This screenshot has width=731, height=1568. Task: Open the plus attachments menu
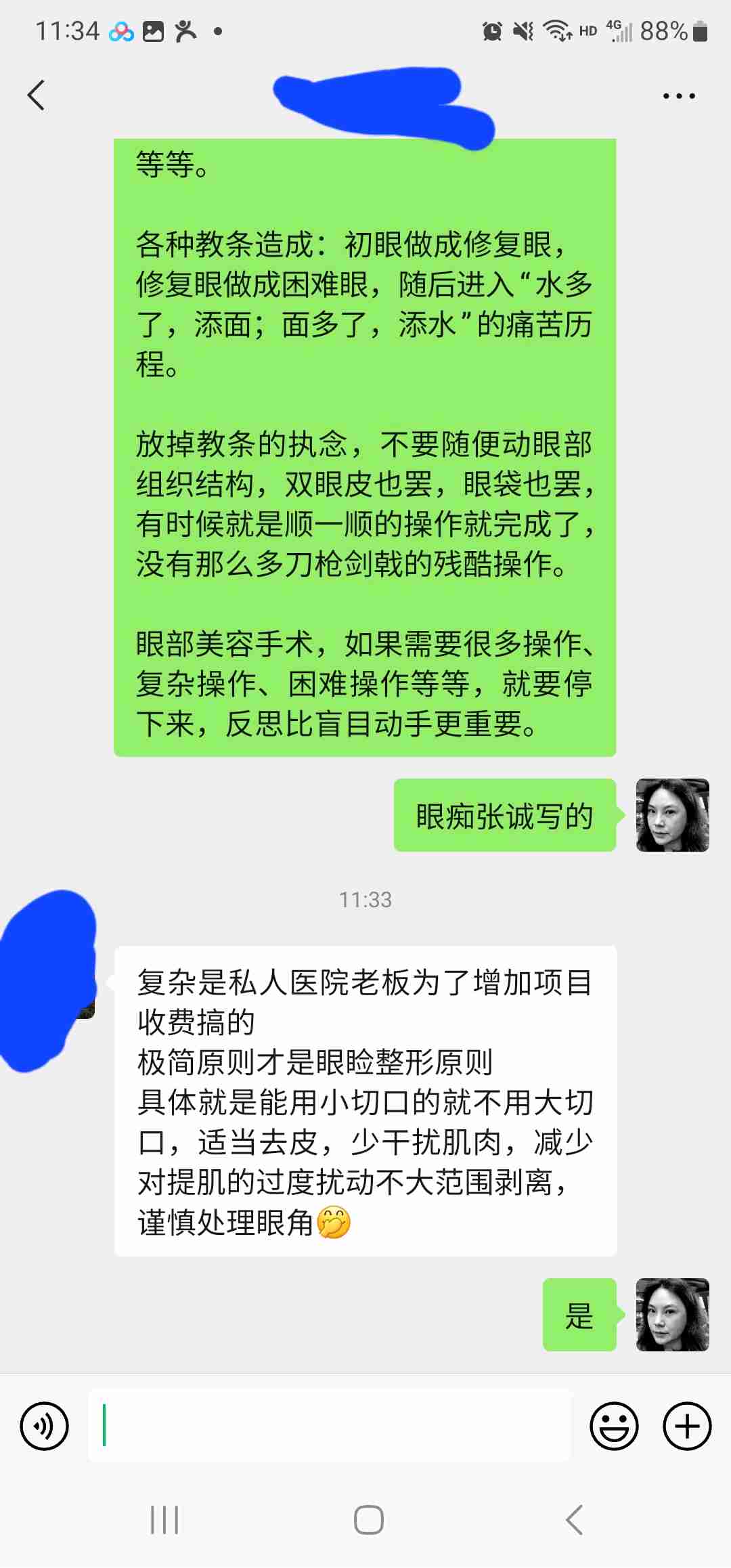click(686, 1426)
